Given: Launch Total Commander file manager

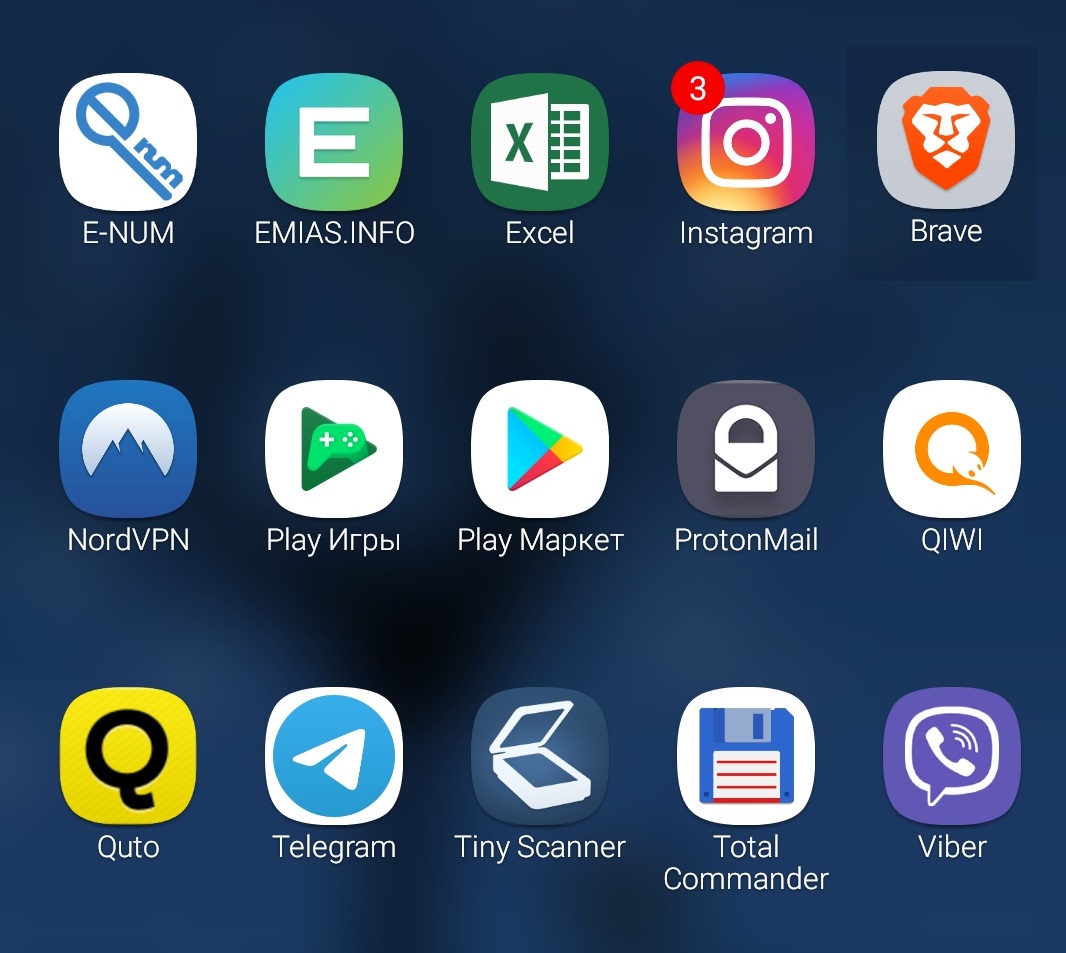Looking at the screenshot, I should 746,756.
